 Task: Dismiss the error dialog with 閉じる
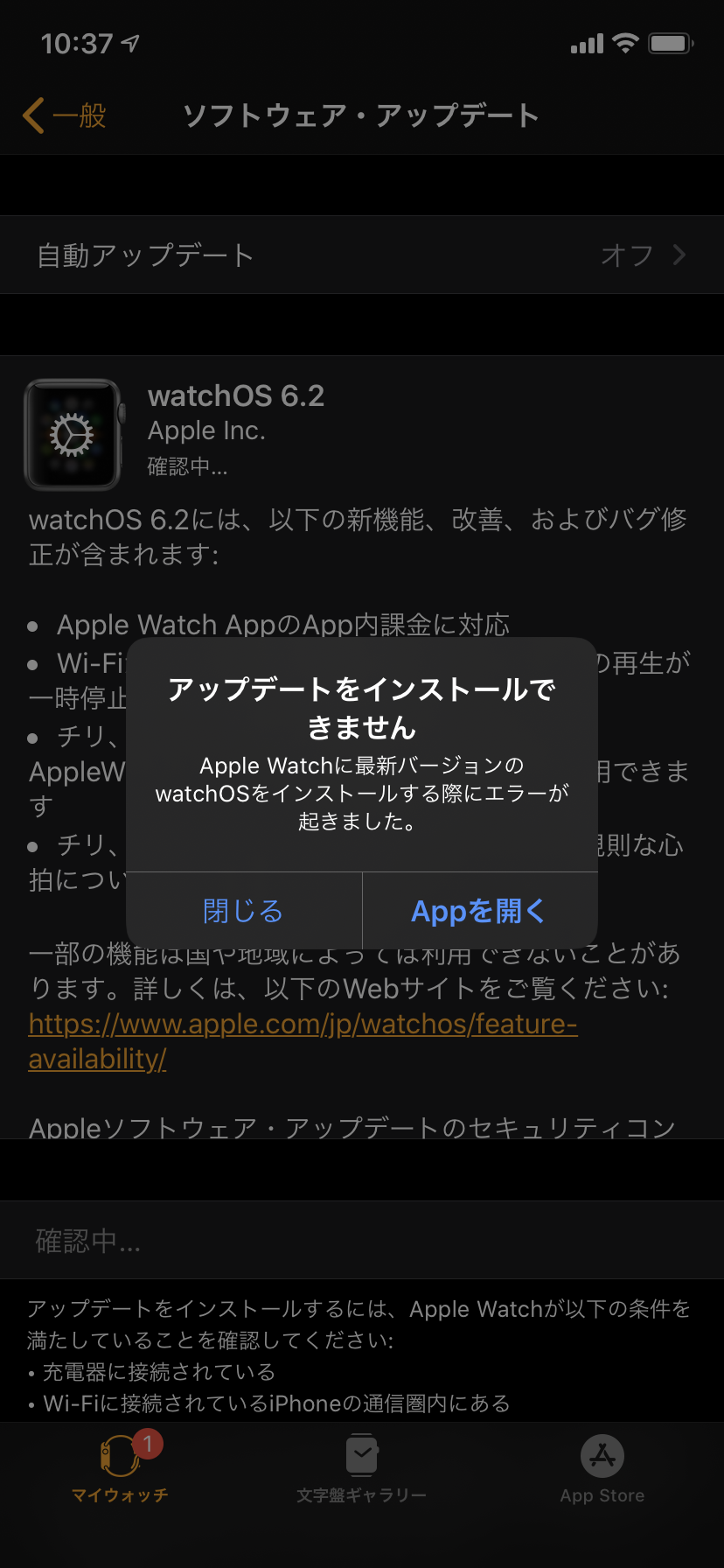[243, 911]
